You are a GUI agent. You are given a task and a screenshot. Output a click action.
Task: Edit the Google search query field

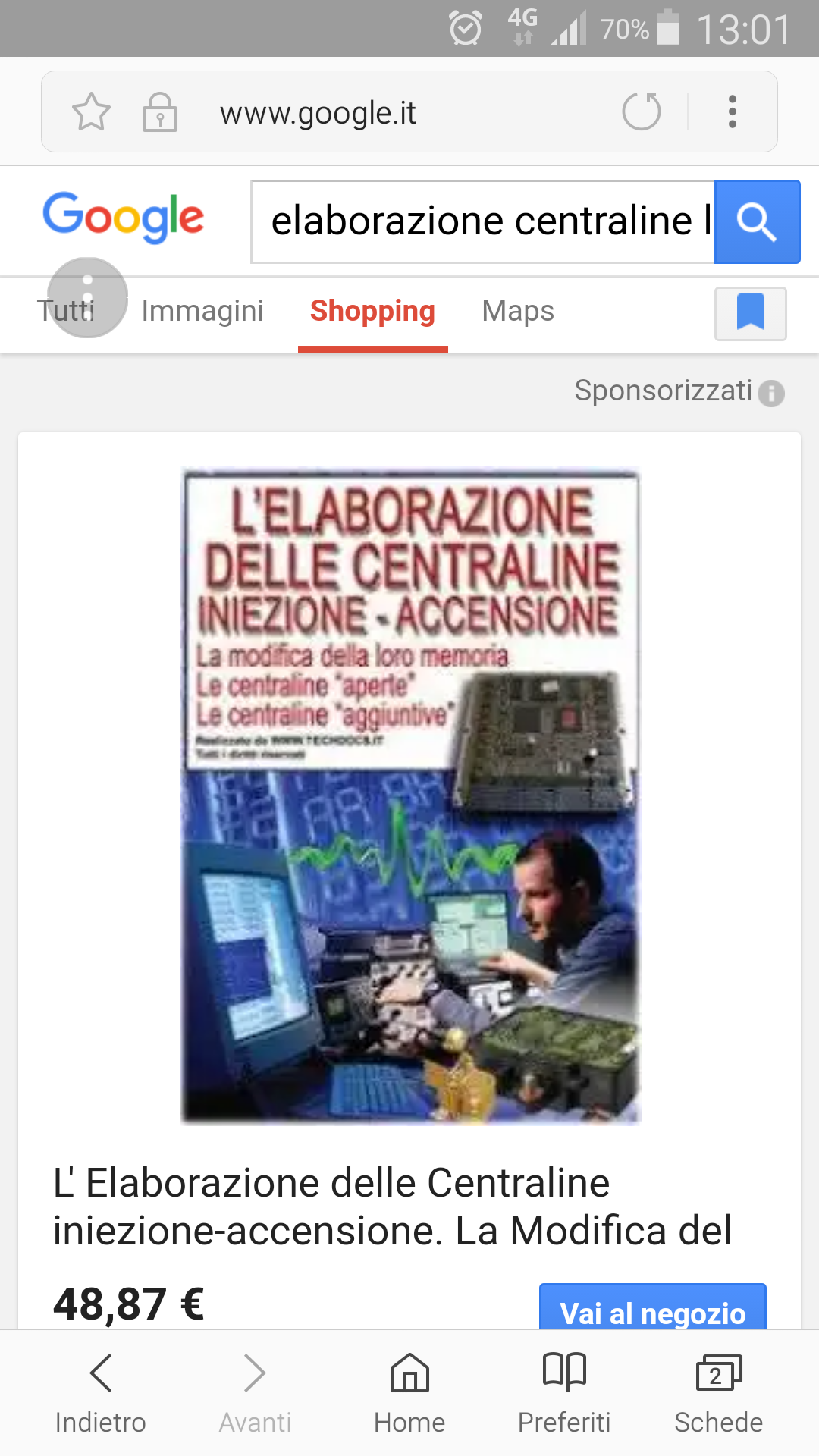point(483,221)
